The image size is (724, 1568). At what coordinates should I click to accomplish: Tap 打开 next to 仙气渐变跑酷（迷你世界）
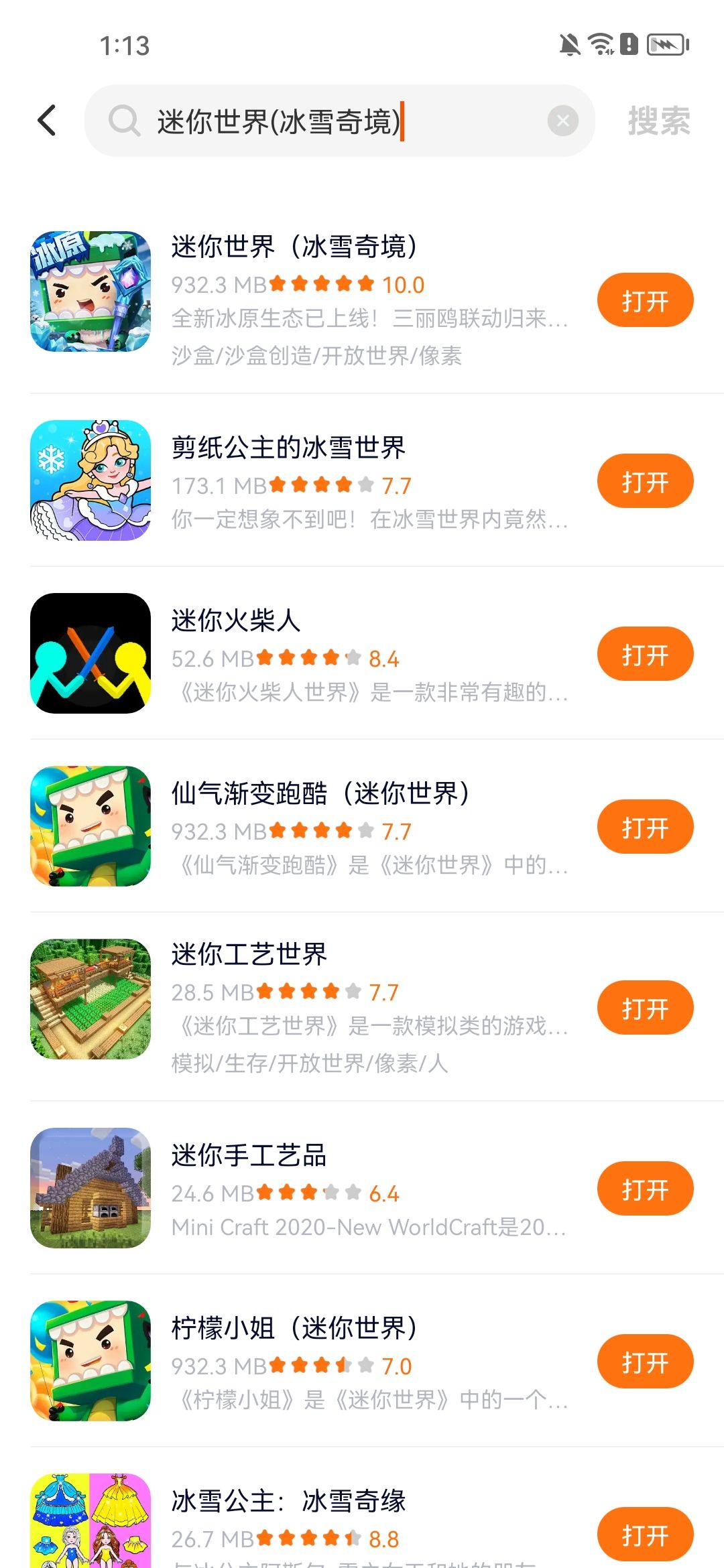[645, 827]
